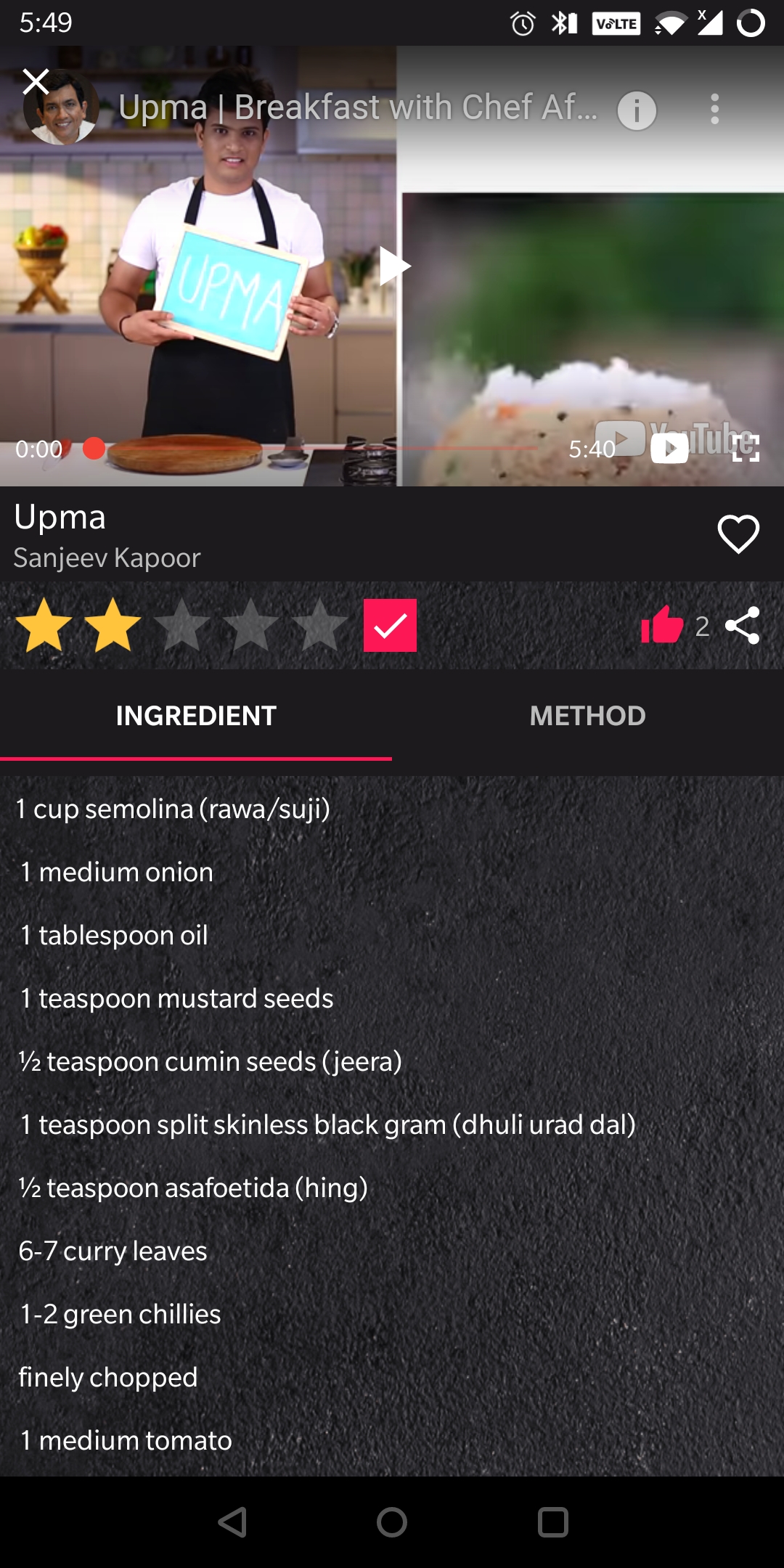Open the video info icon
Viewport: 784px width, 1568px height.
pos(637,110)
